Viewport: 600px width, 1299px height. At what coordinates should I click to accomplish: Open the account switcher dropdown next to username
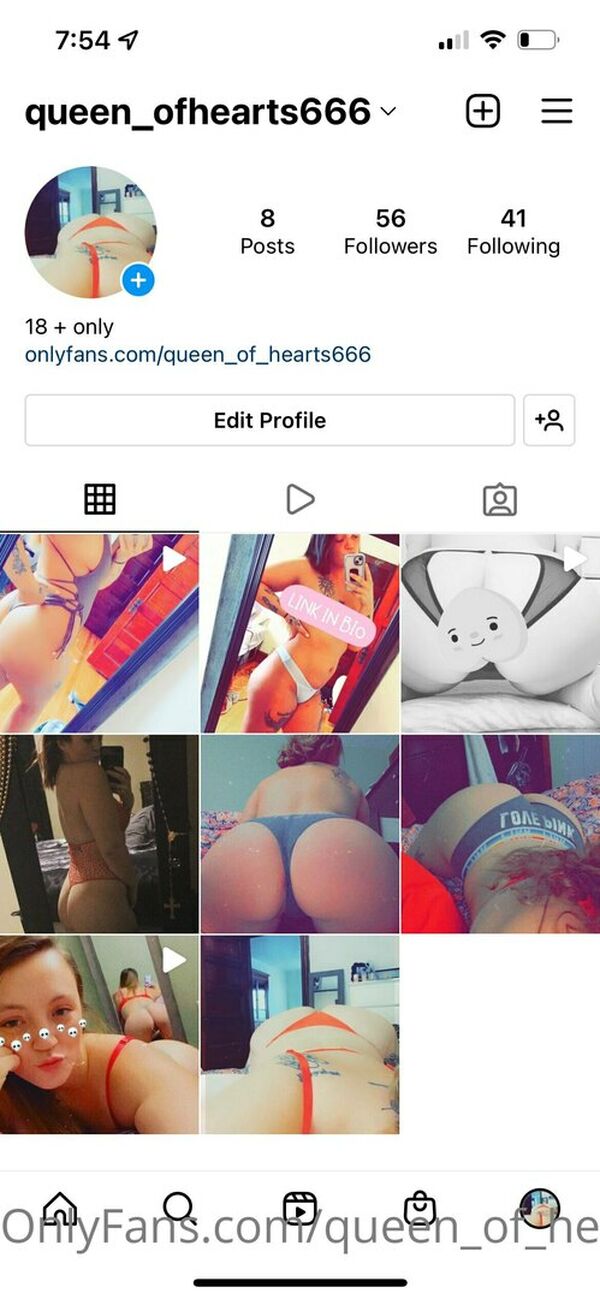(x=388, y=112)
